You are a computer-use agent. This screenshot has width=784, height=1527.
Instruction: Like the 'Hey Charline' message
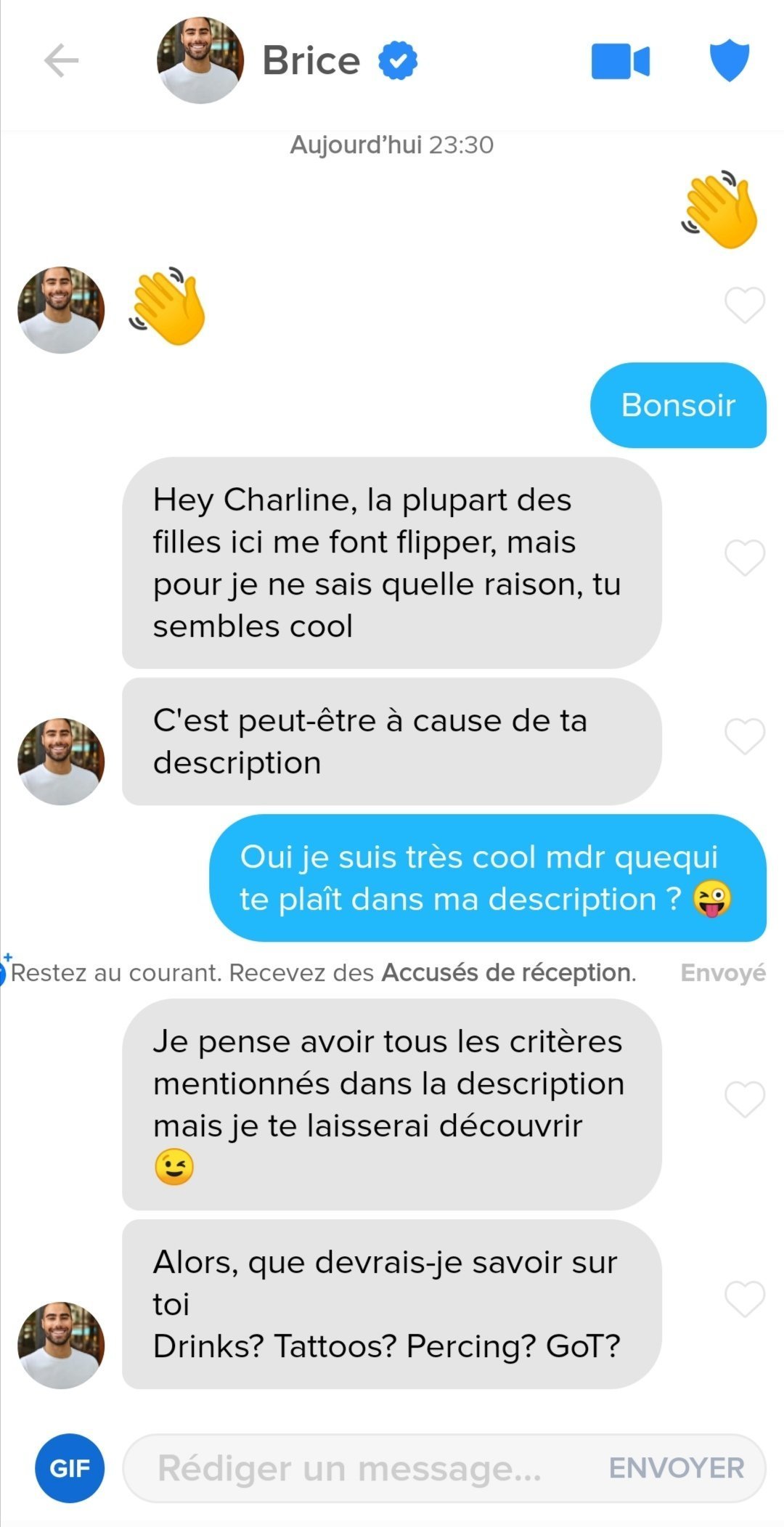tap(745, 558)
